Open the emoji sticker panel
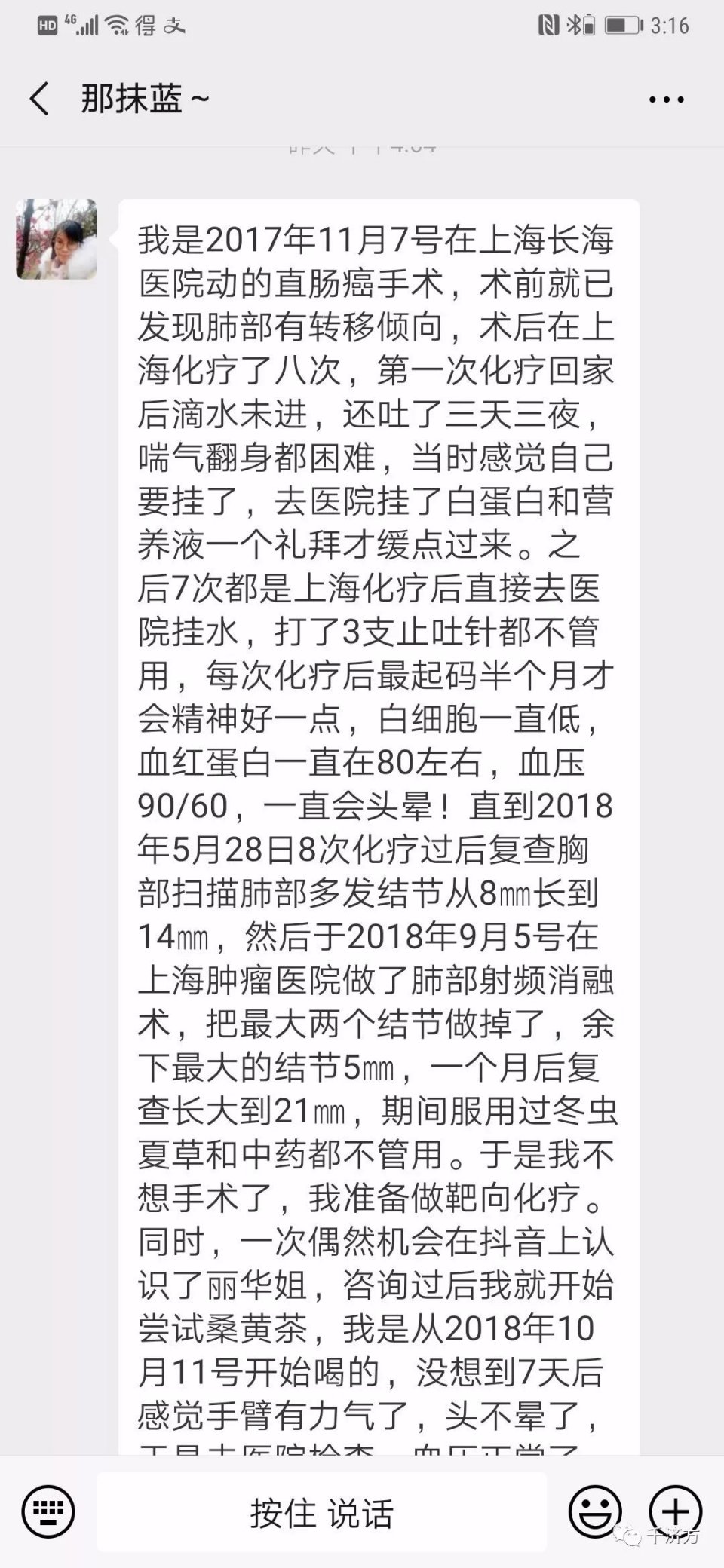This screenshot has height=1568, width=724. (595, 1511)
